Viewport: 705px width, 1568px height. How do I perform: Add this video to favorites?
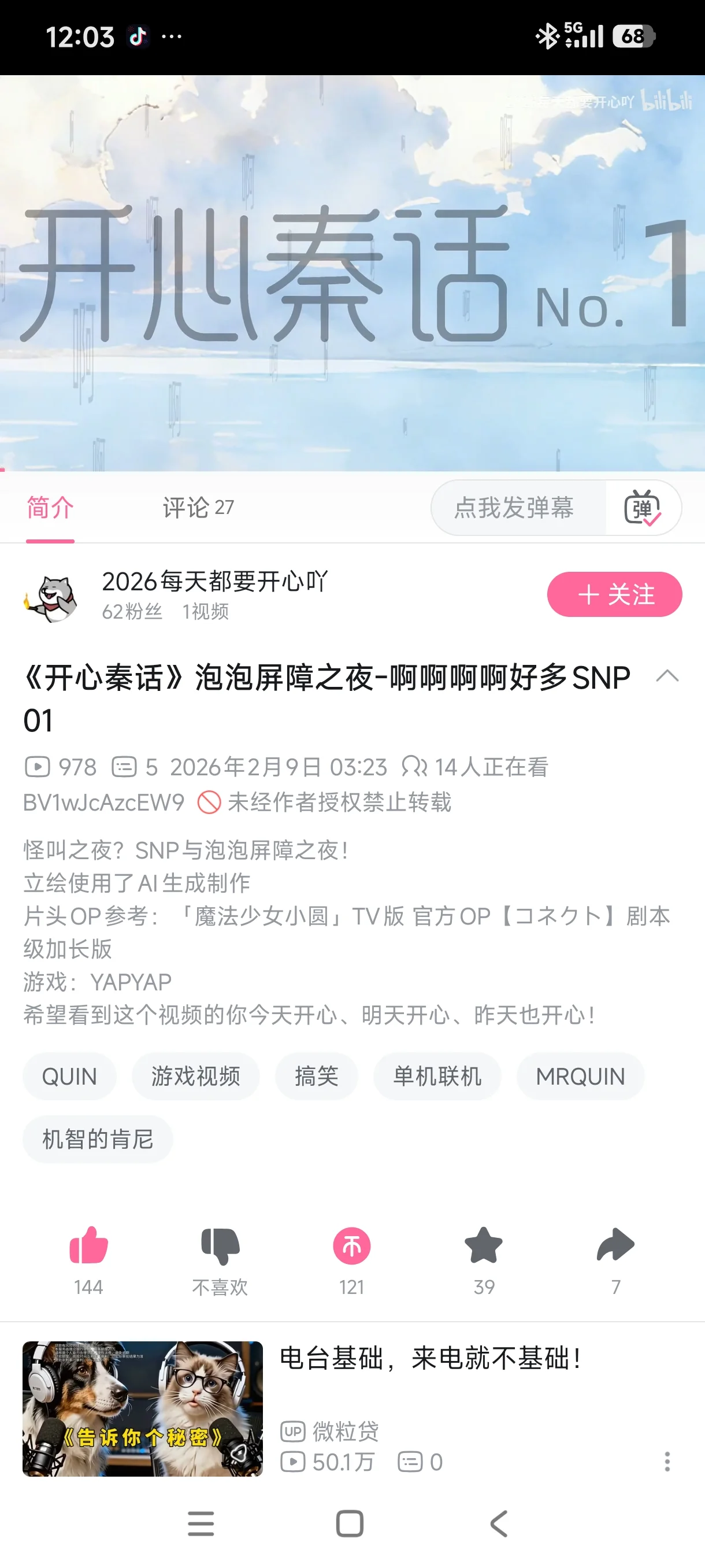(484, 1245)
